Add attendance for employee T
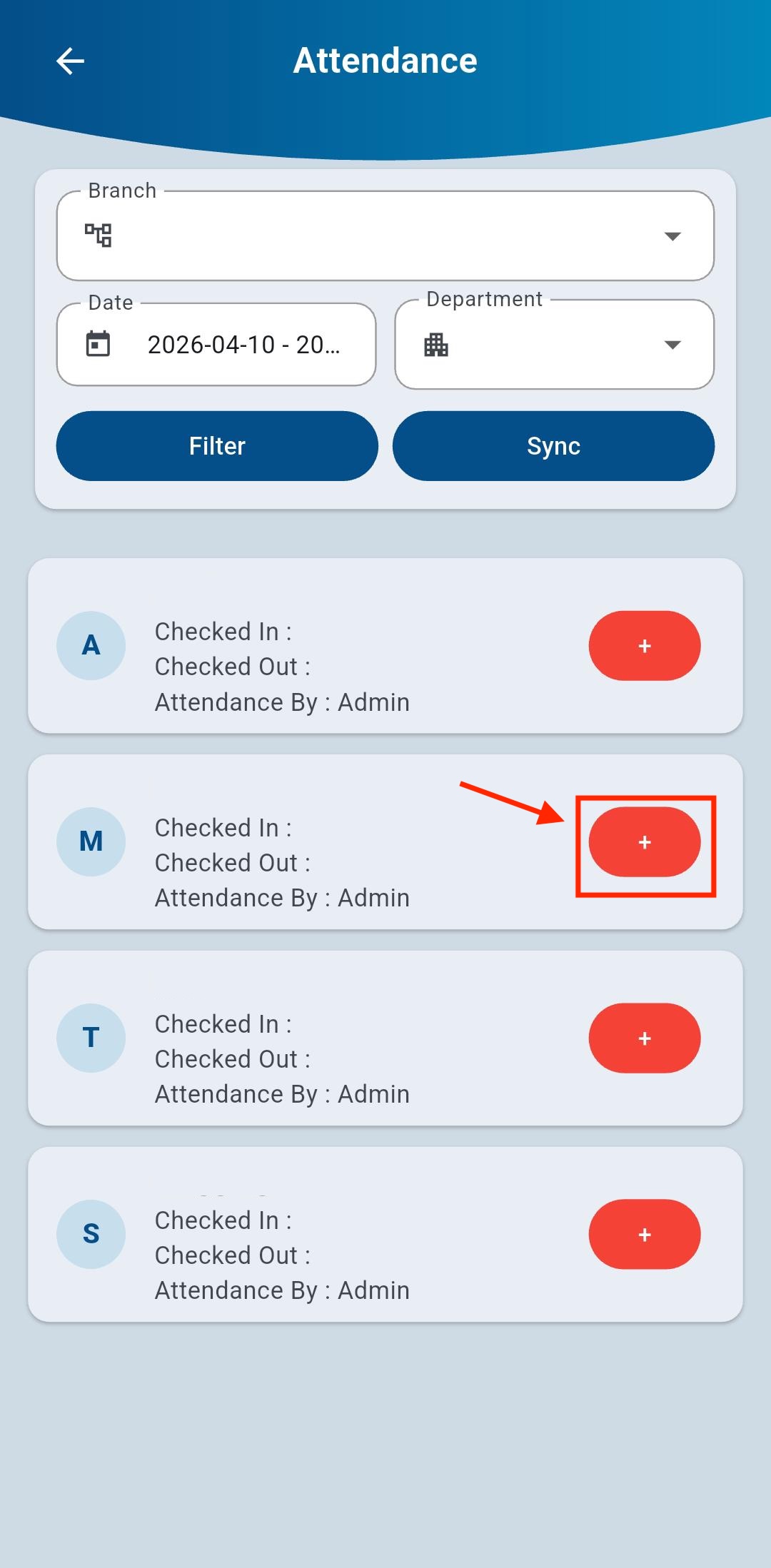This screenshot has height=1568, width=771. (x=644, y=1038)
